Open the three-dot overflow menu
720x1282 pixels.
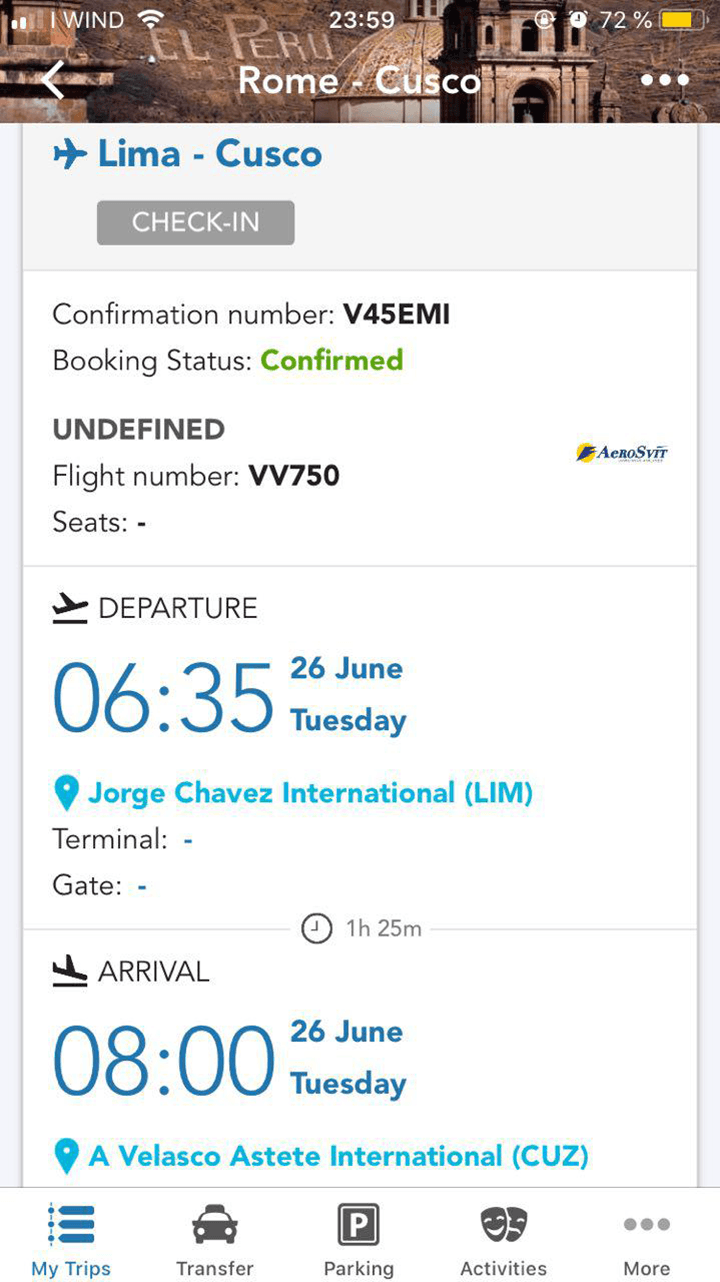665,80
